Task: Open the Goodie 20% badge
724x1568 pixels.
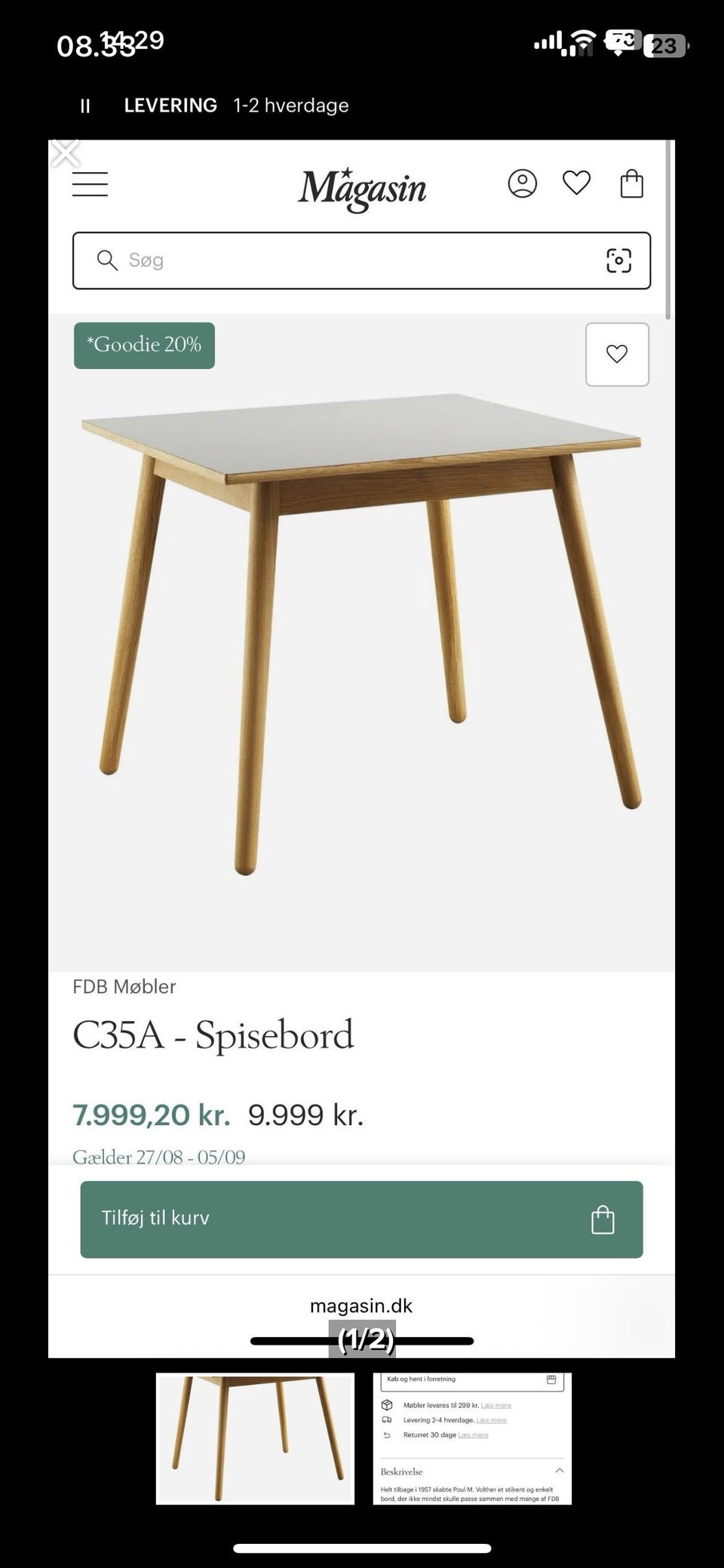Action: click(x=144, y=346)
